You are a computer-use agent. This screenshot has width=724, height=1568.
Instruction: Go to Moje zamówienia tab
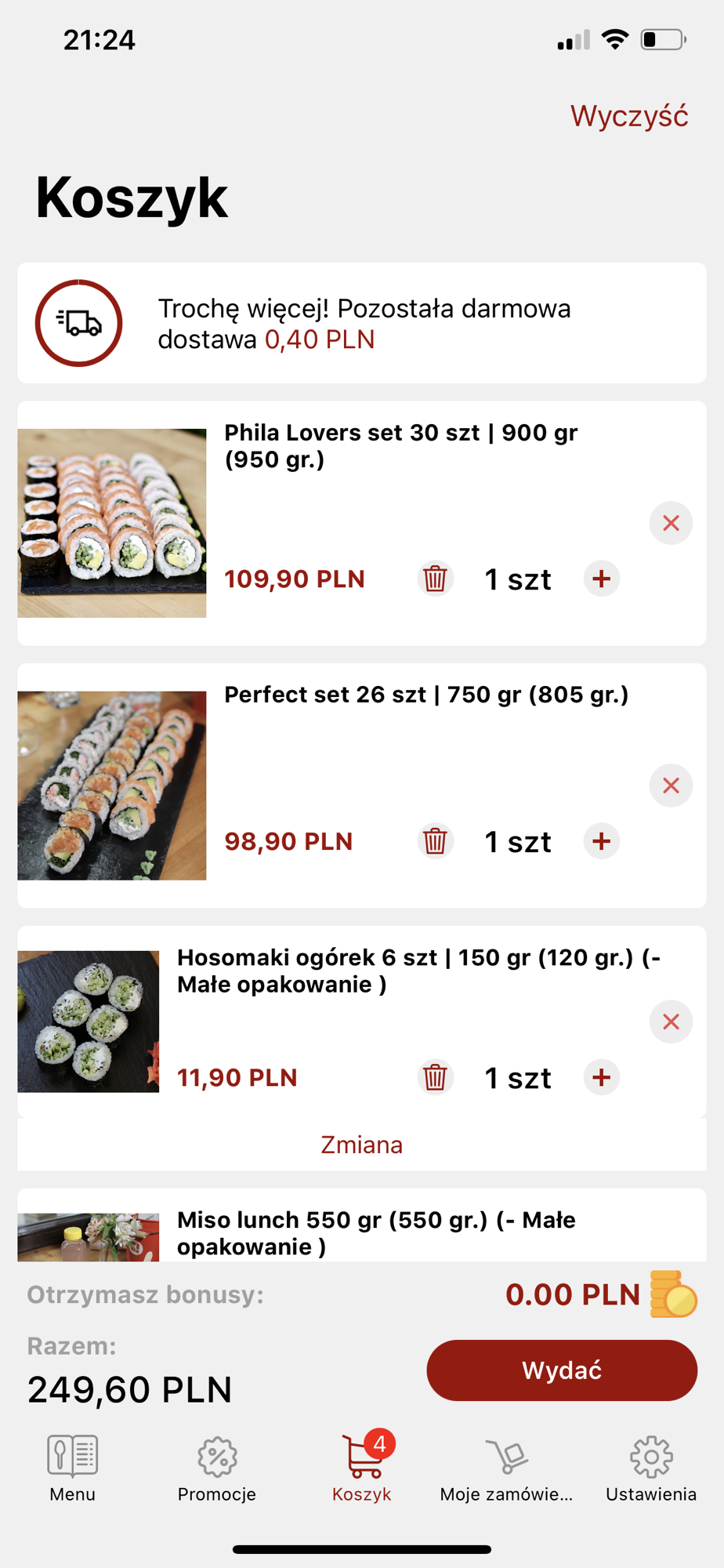[x=506, y=1468]
